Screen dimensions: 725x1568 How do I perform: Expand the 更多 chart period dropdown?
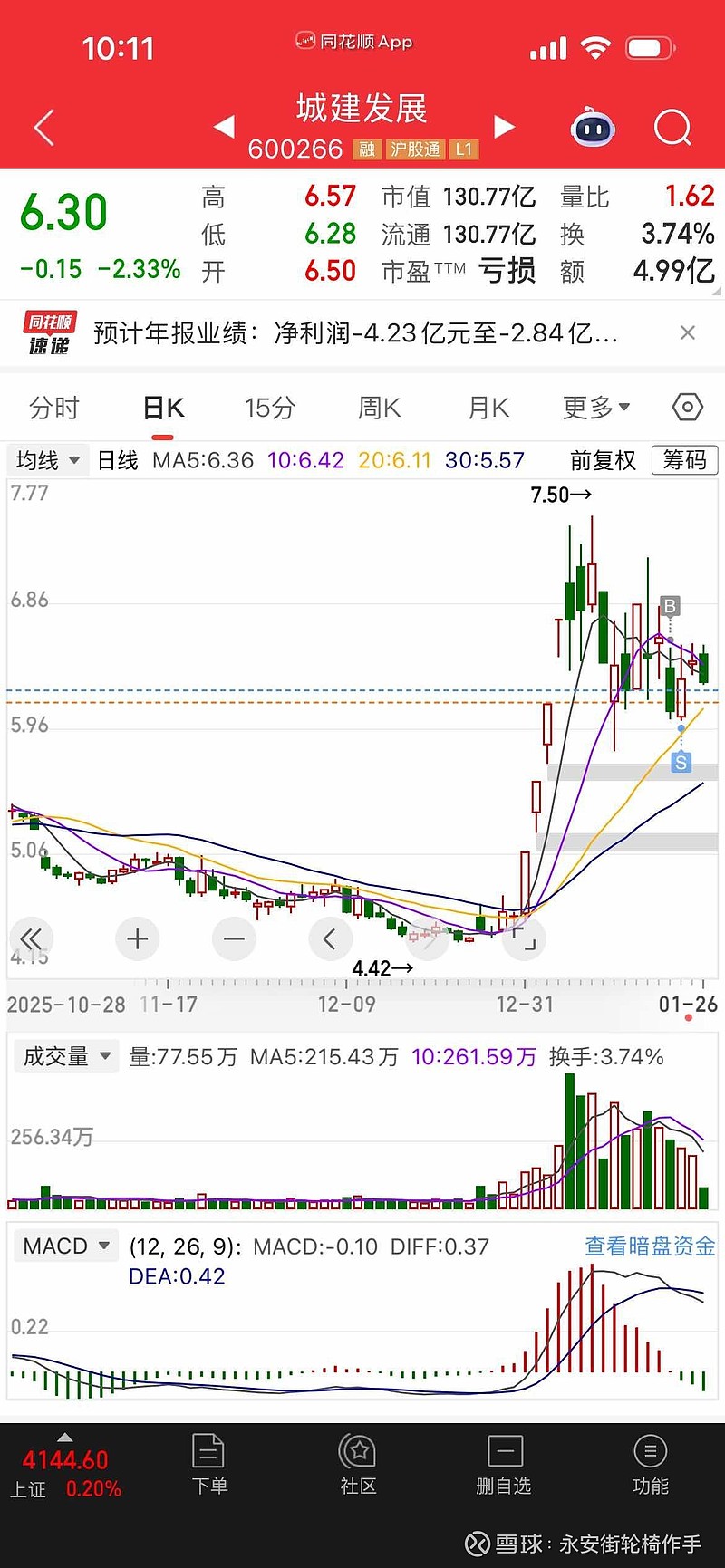pos(594,408)
